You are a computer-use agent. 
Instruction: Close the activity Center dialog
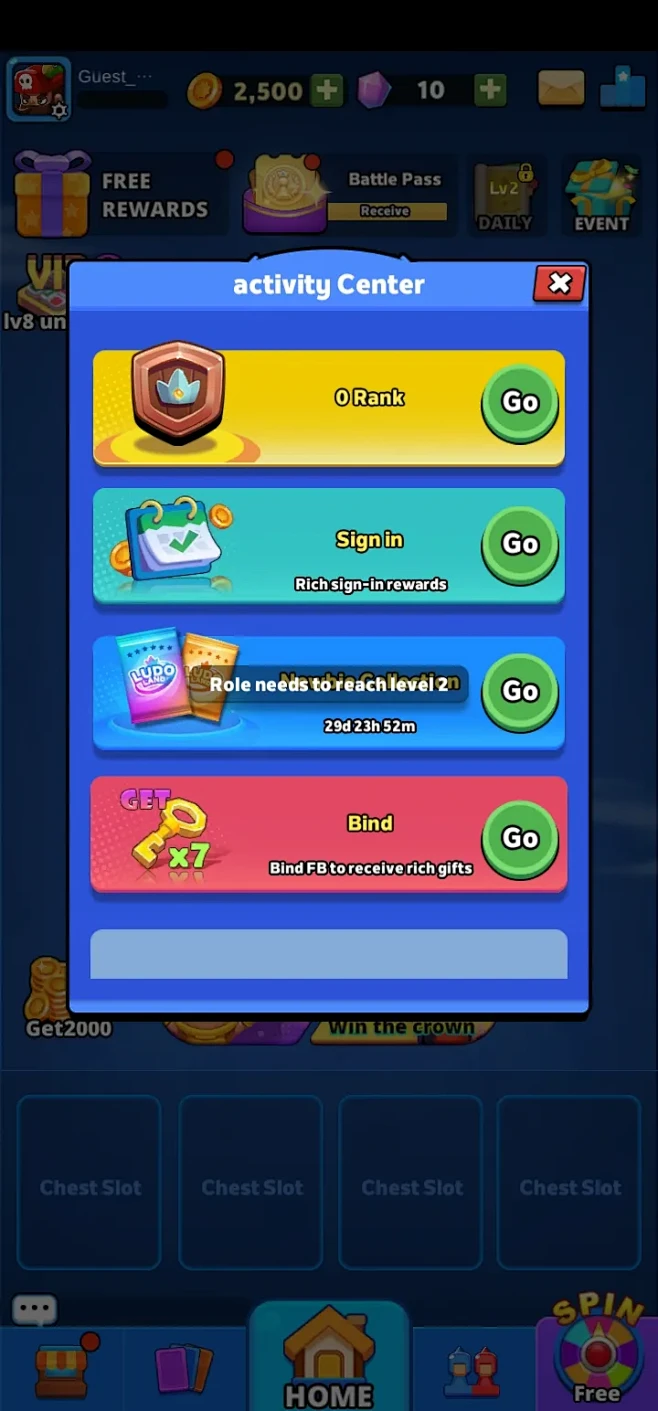click(x=559, y=284)
